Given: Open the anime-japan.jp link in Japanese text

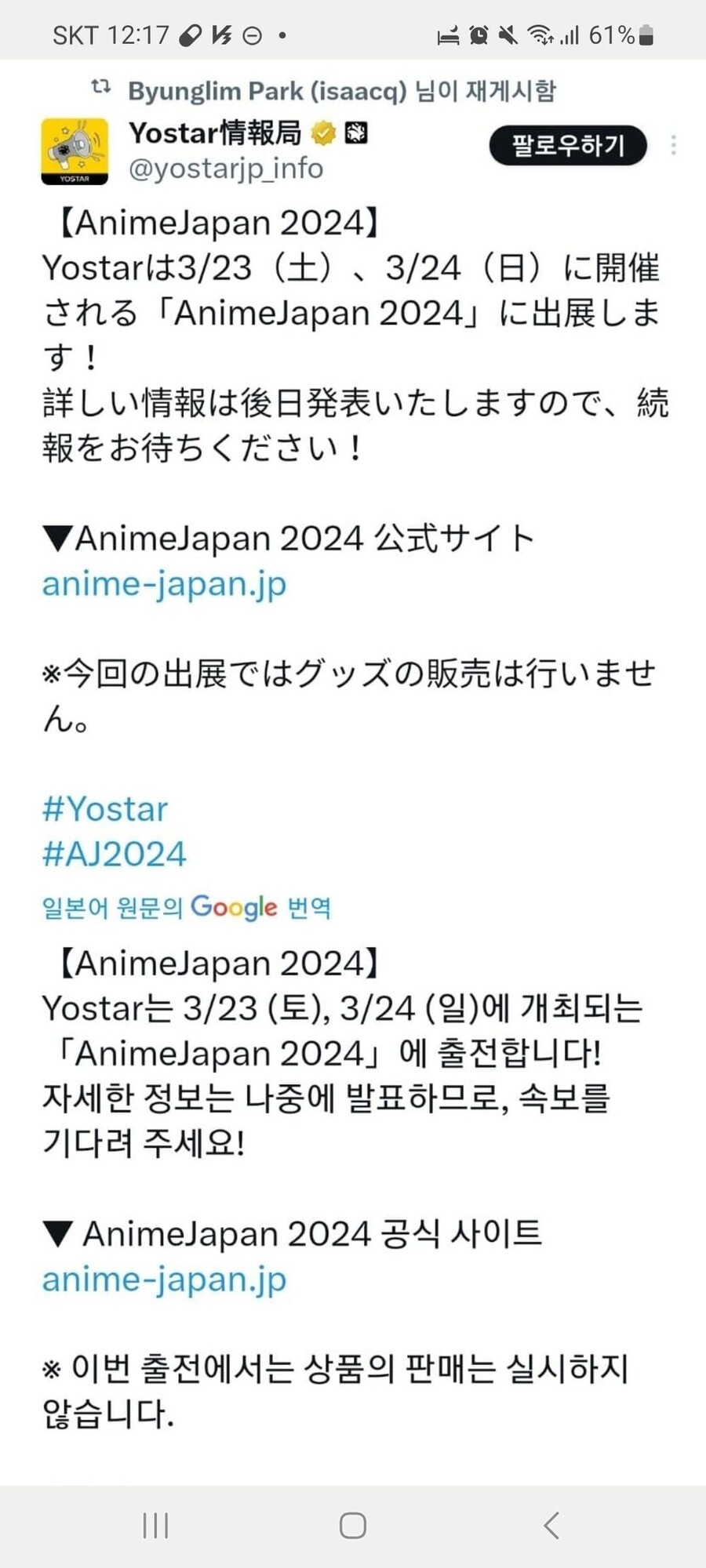Looking at the screenshot, I should 165,584.
